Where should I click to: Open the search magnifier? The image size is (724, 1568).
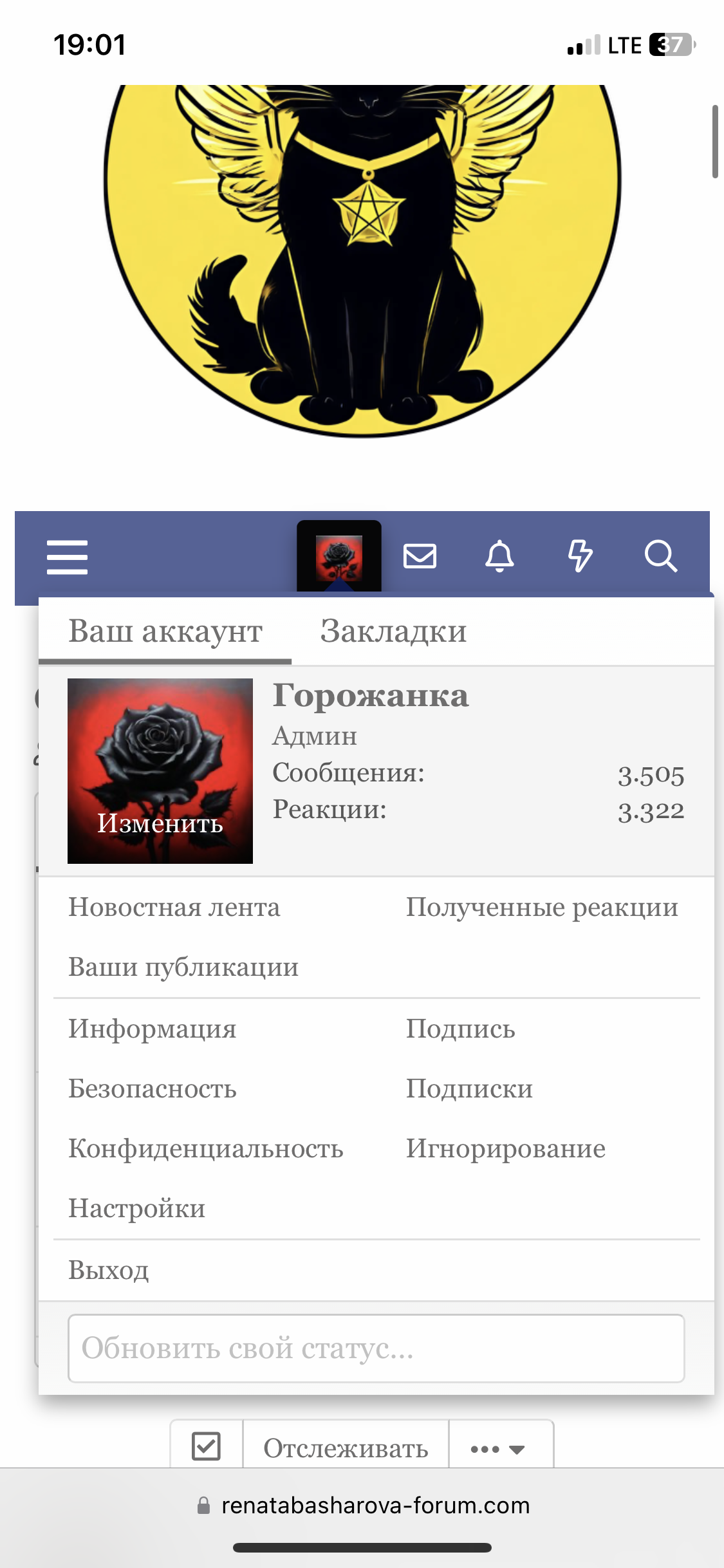[x=660, y=556]
